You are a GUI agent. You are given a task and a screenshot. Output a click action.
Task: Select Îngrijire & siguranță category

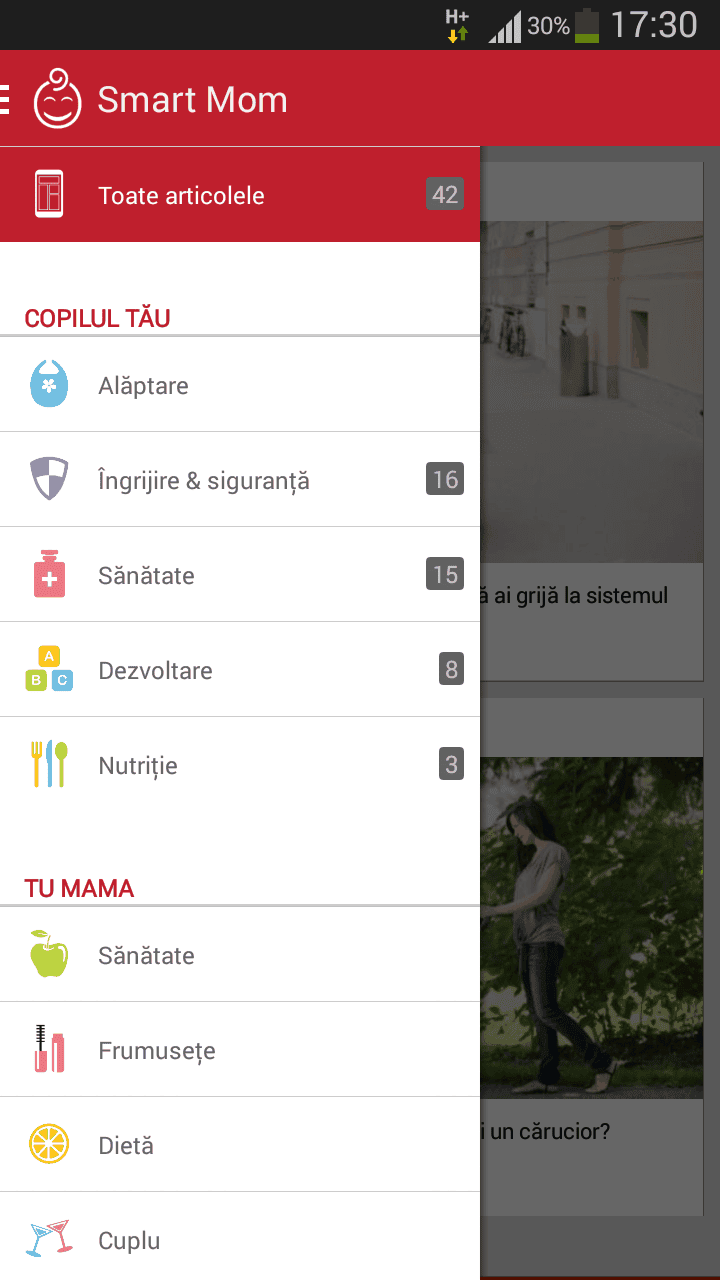(x=240, y=481)
